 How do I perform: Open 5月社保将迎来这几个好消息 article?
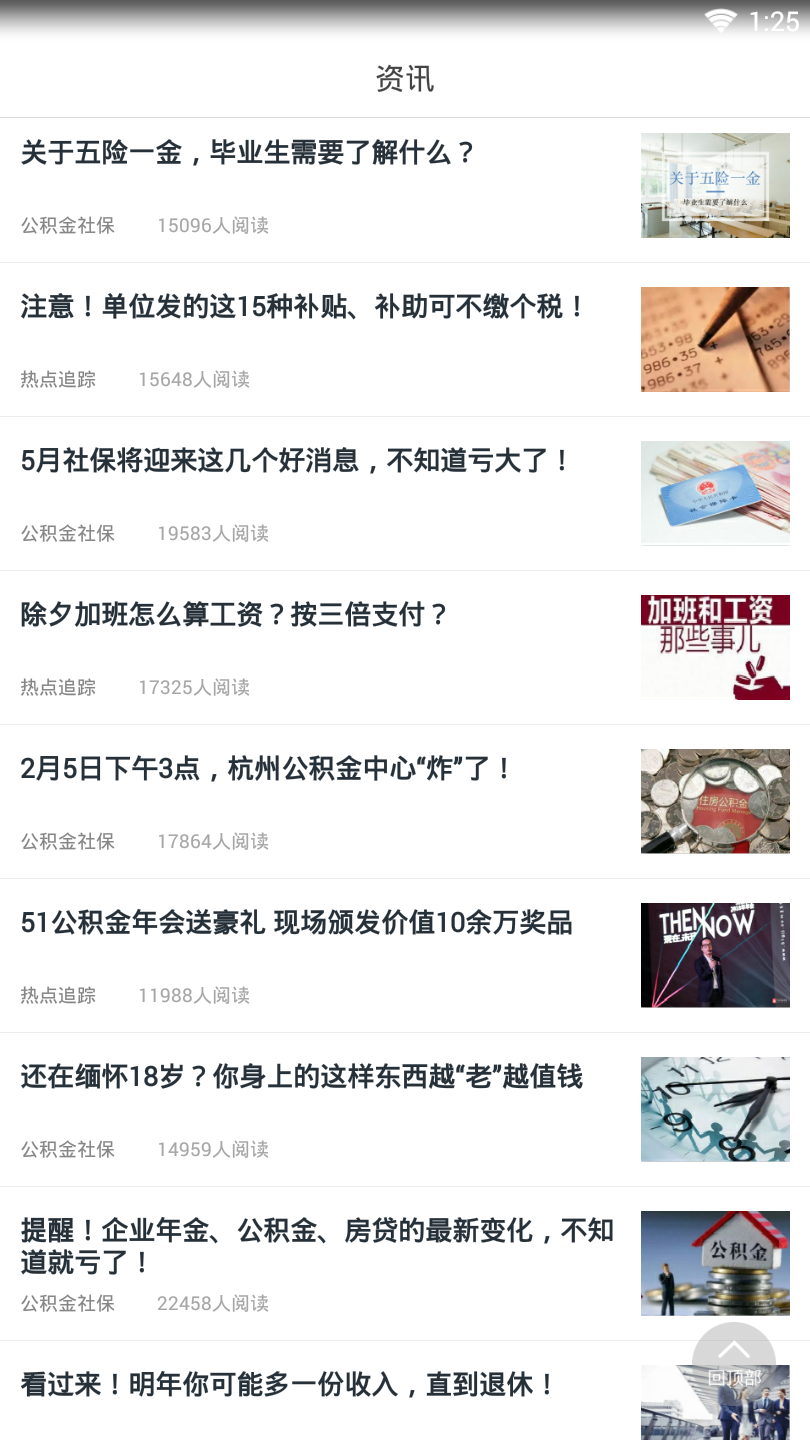pyautogui.click(x=296, y=461)
